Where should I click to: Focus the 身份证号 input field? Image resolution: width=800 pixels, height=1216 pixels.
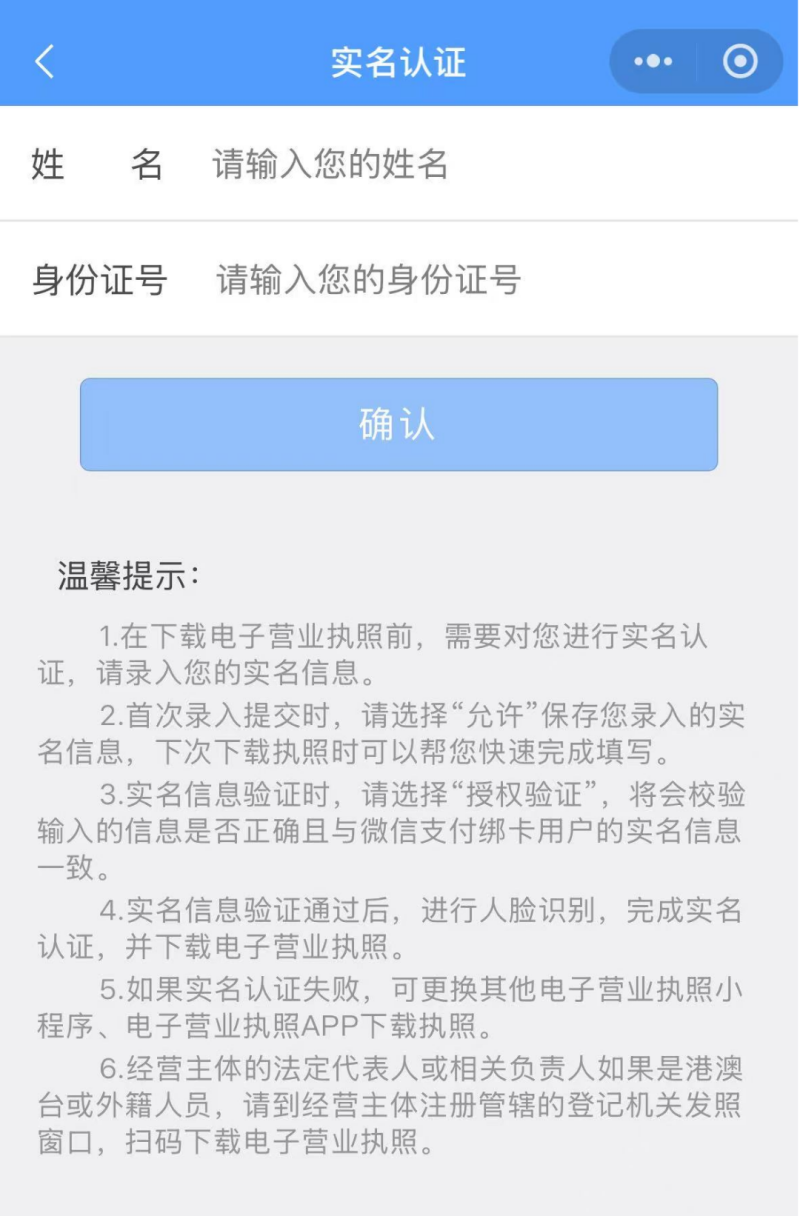(480, 280)
